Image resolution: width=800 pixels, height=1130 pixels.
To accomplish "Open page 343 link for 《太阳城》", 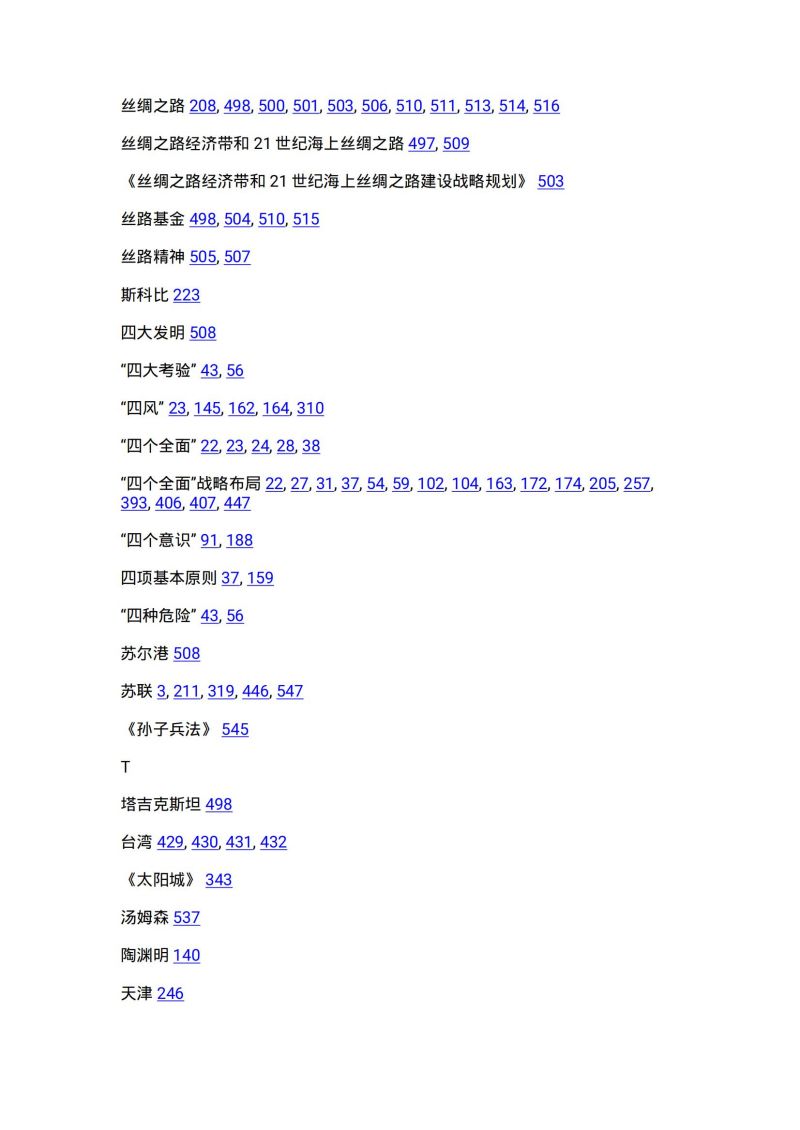I will (218, 880).
